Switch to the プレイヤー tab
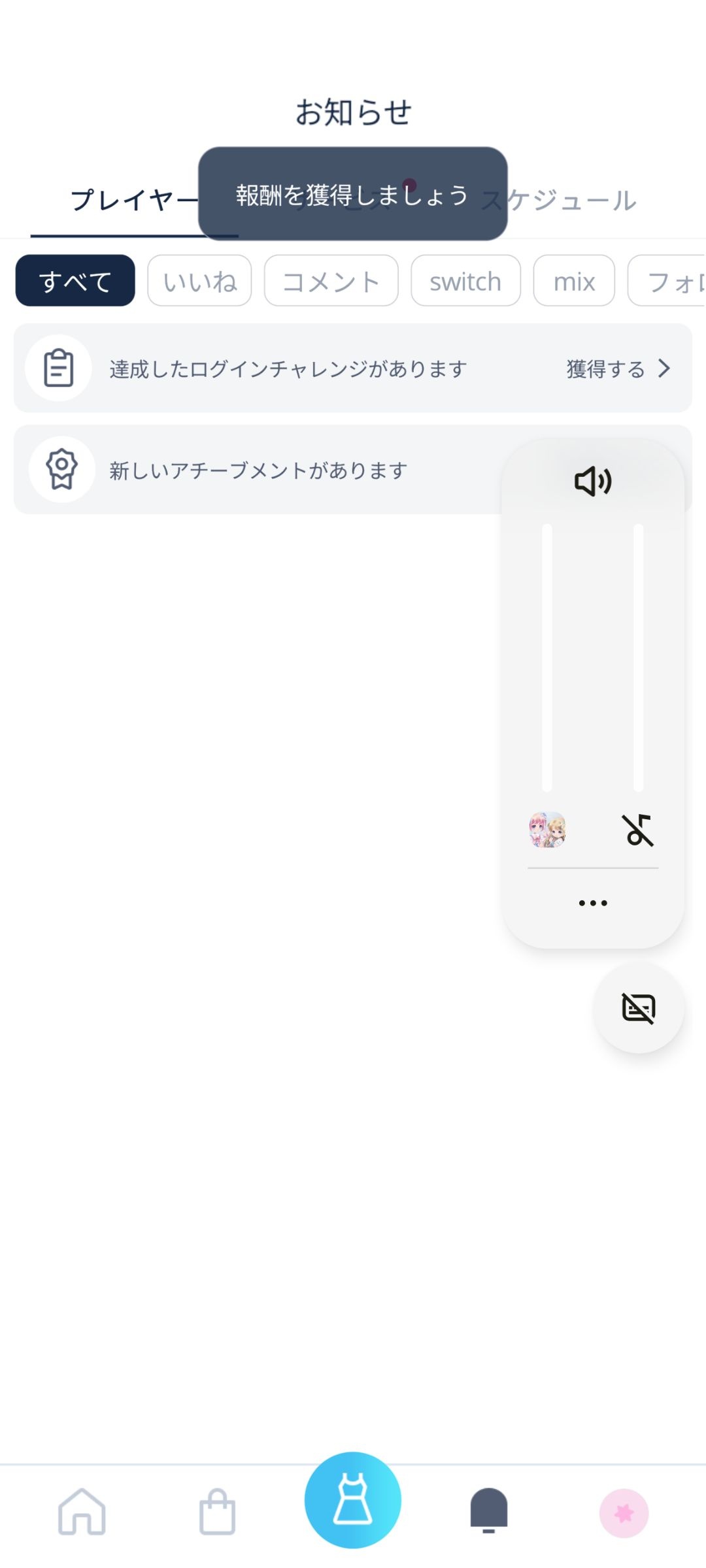Image resolution: width=706 pixels, height=1568 pixels. pos(131,200)
